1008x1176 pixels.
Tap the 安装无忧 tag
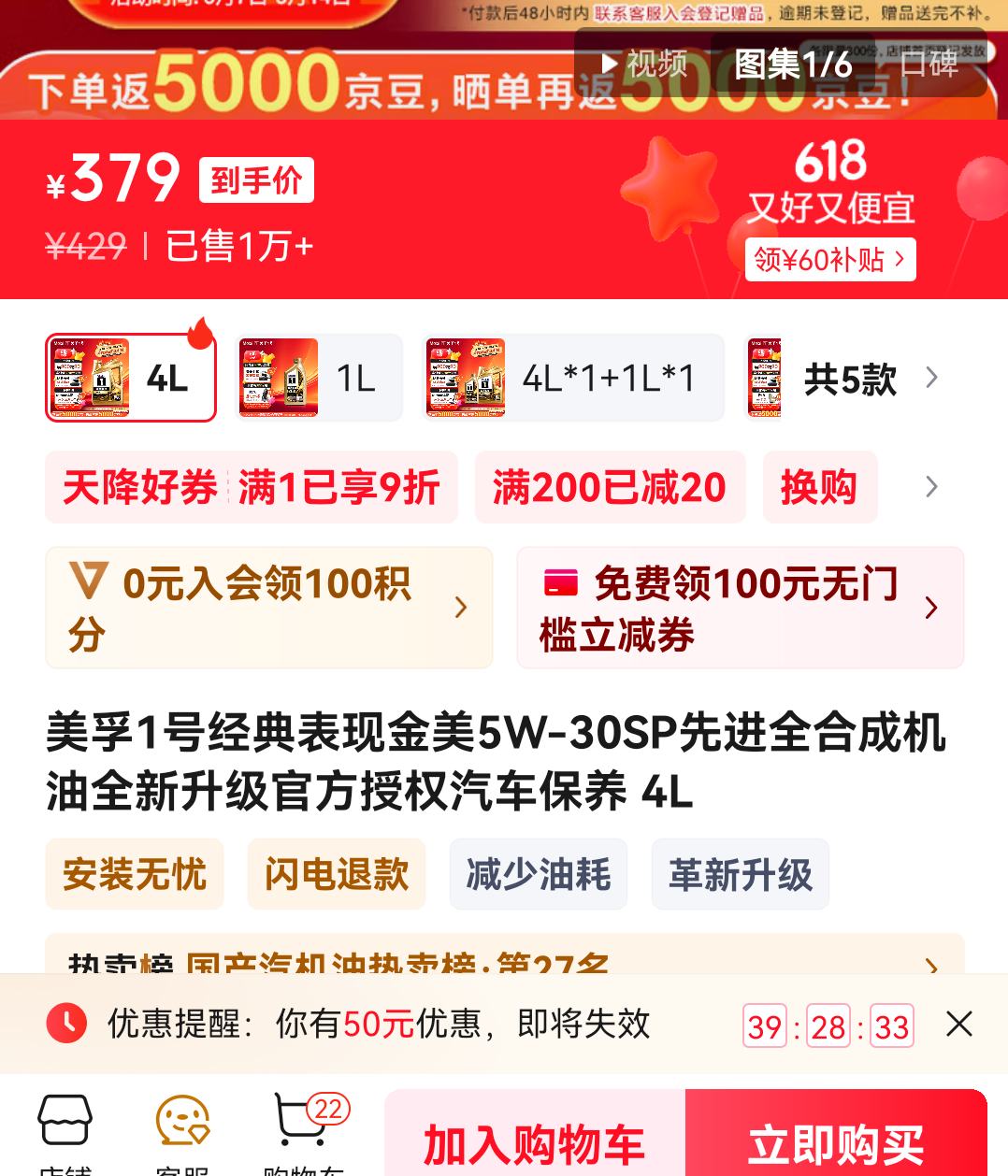click(135, 874)
